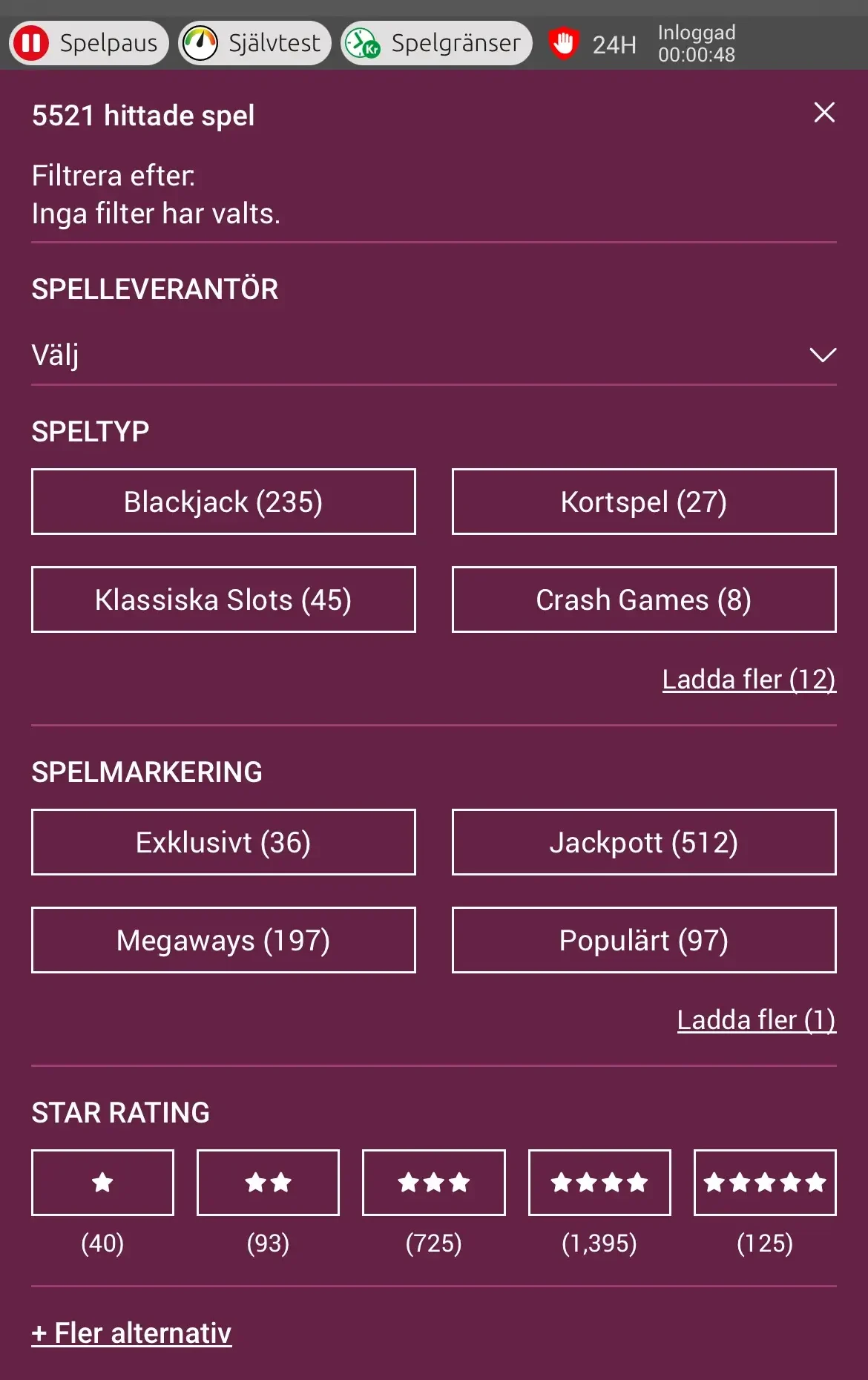Image resolution: width=868 pixels, height=1380 pixels.
Task: Select Spelpaus in the top bar
Action: point(88,42)
